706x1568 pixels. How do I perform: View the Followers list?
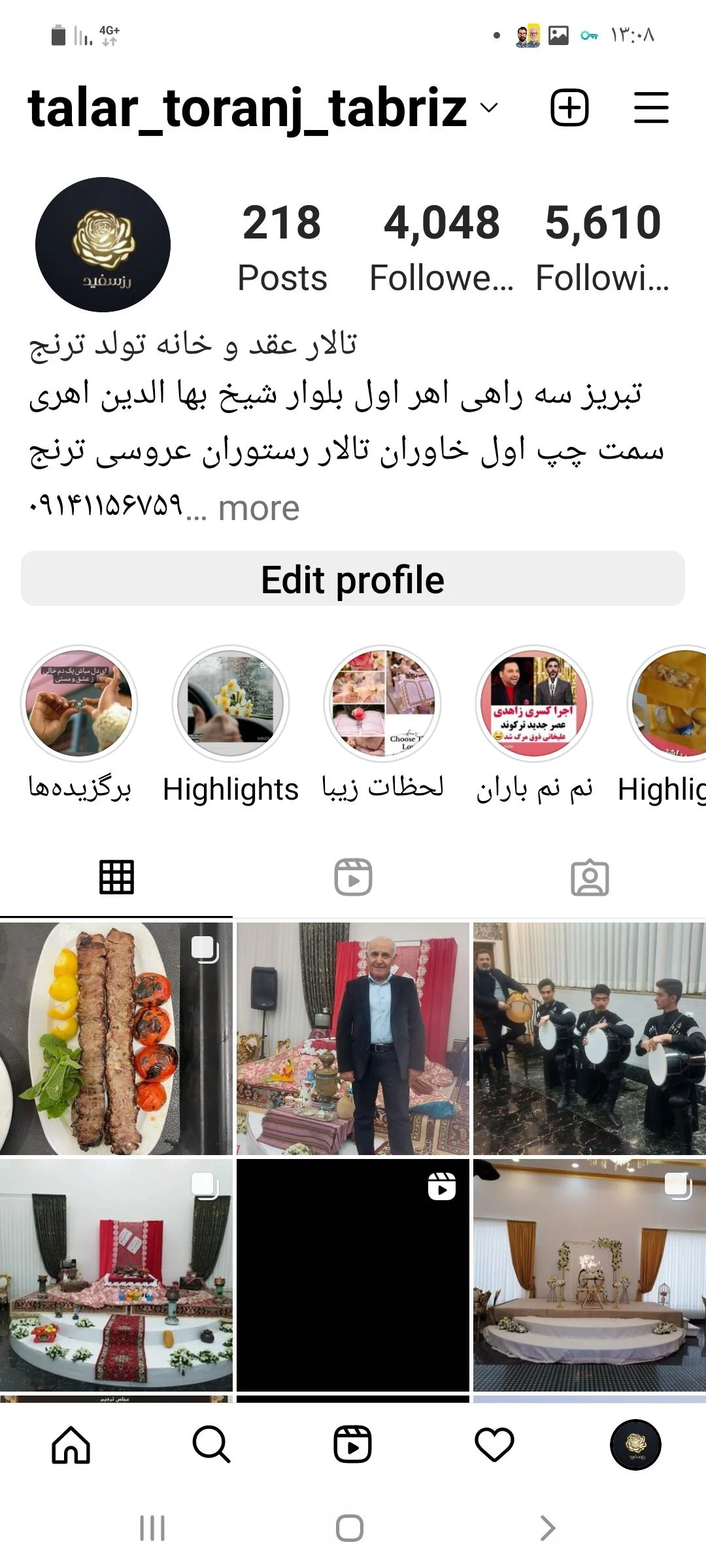click(x=441, y=247)
